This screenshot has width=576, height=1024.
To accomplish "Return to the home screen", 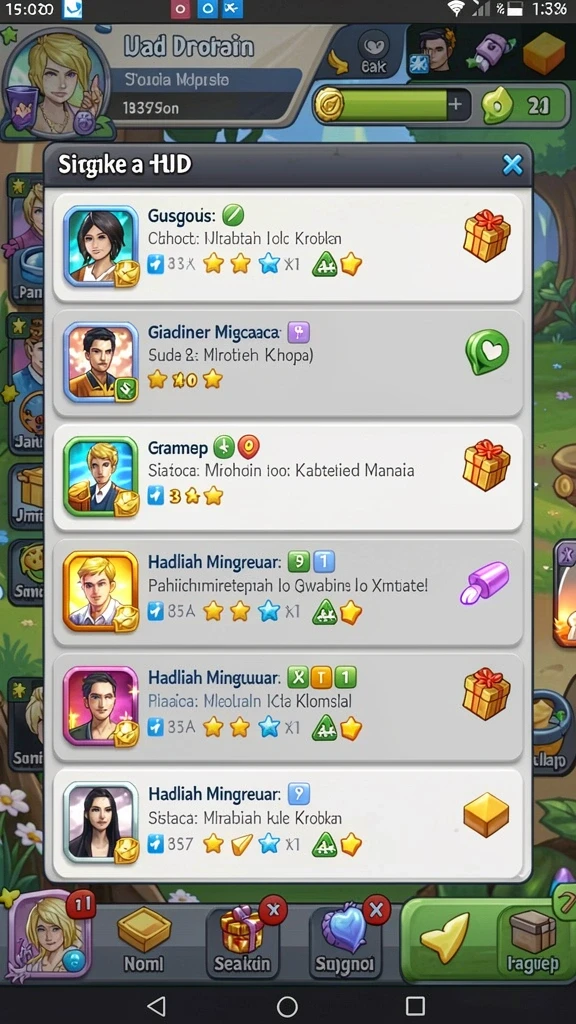I will click(x=287, y=1006).
